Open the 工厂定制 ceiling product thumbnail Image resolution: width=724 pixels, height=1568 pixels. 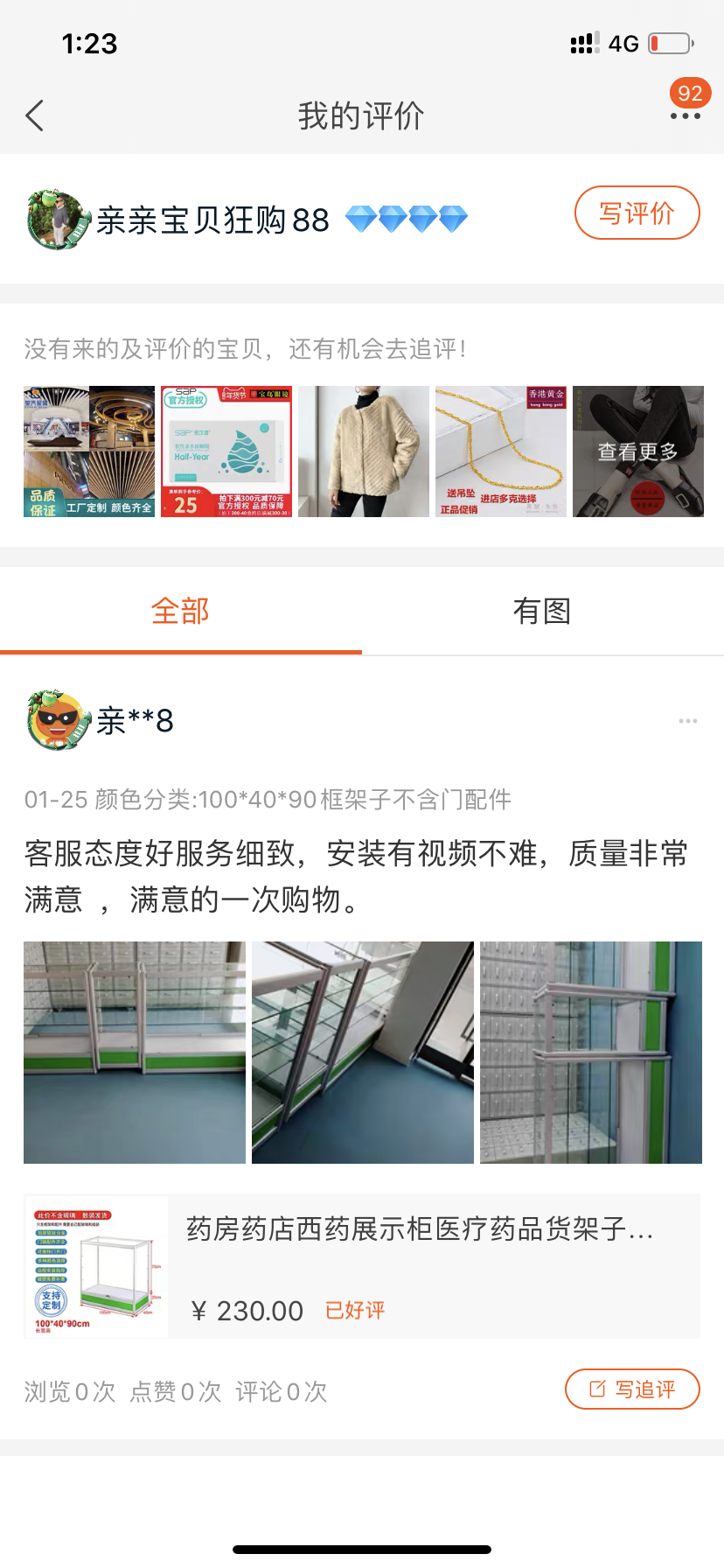pos(89,451)
